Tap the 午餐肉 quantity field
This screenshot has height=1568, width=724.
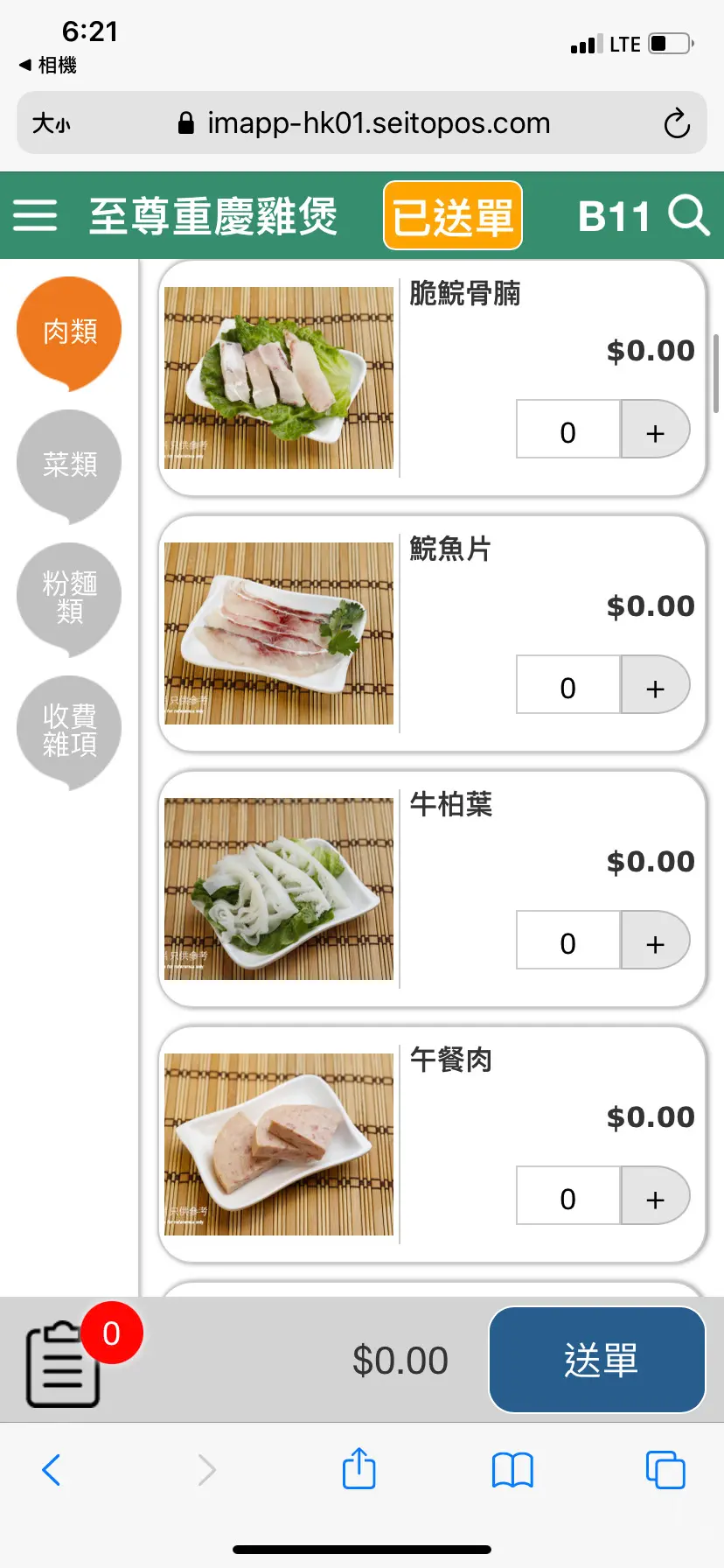click(x=568, y=1196)
